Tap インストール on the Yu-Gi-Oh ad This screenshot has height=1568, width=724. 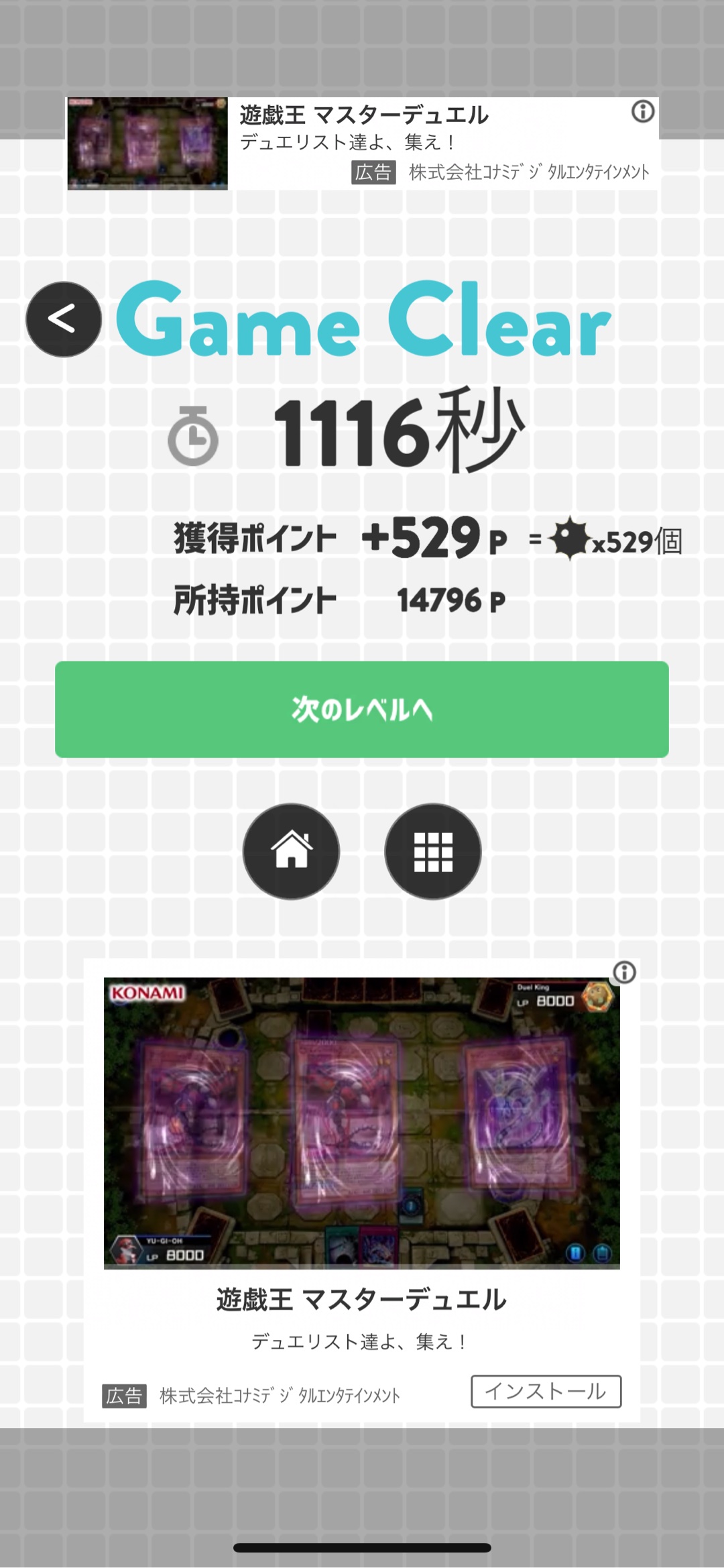tap(546, 1391)
